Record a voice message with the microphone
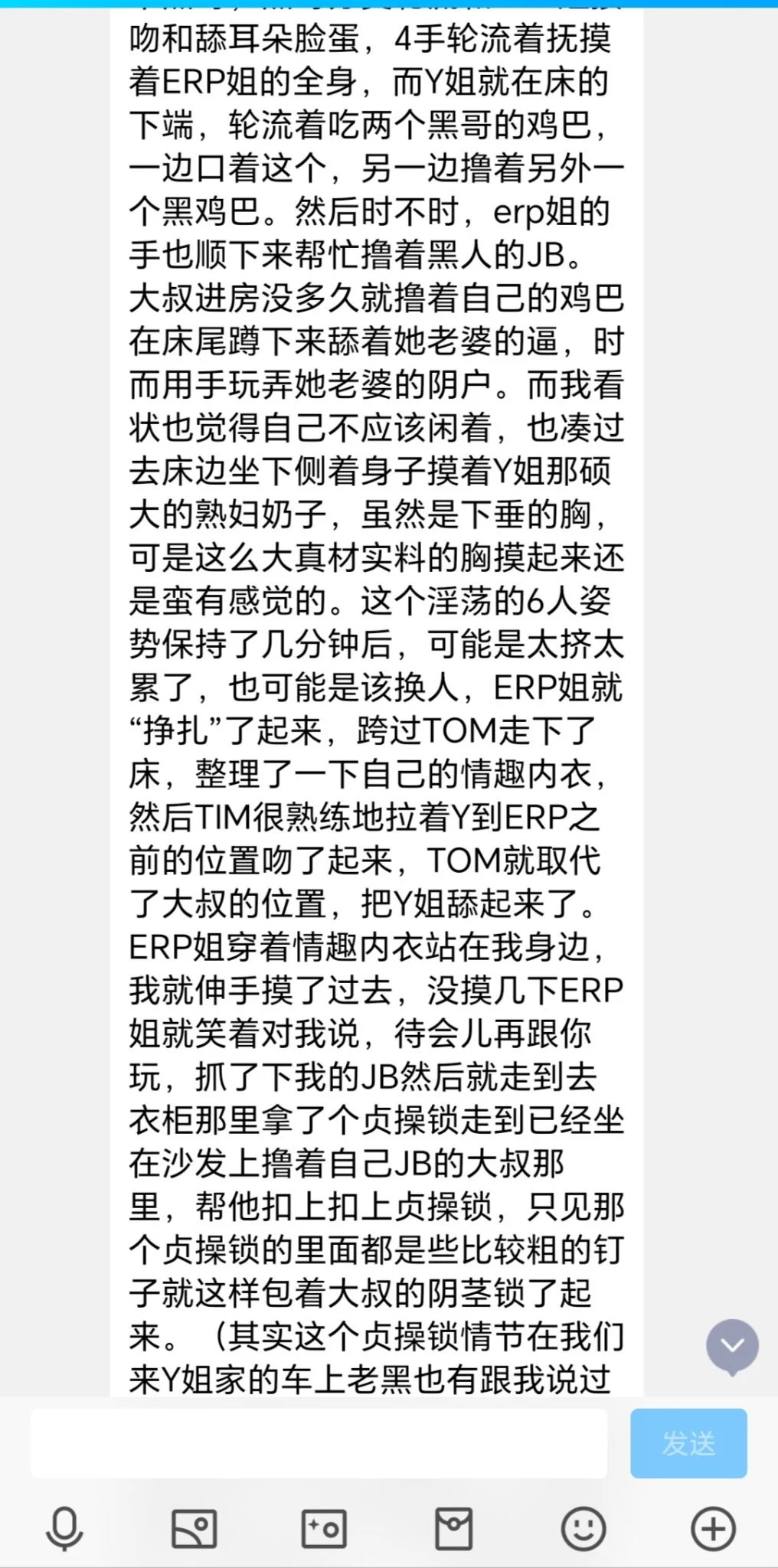The height and width of the screenshot is (1568, 778). pyautogui.click(x=64, y=1529)
